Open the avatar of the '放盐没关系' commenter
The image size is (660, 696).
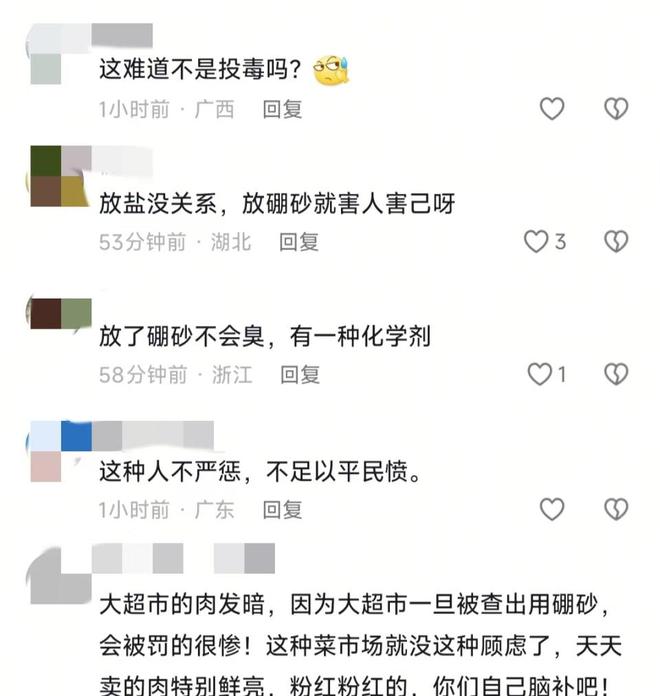60,176
